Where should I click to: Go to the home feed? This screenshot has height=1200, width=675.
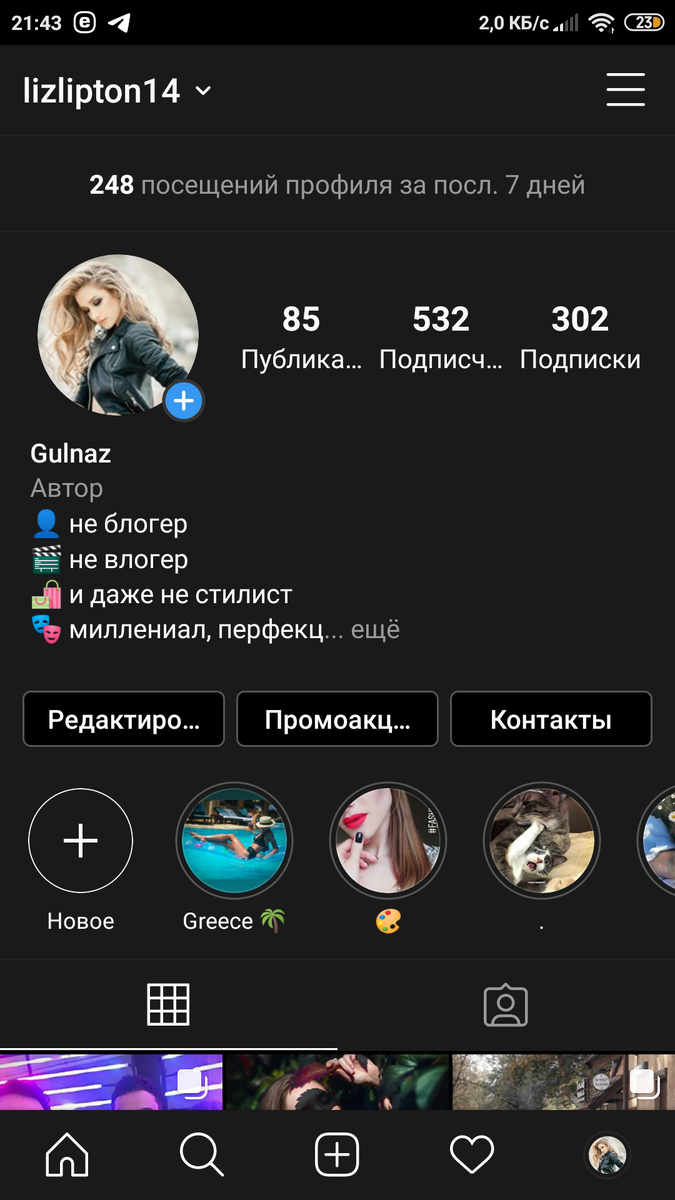click(x=67, y=1156)
